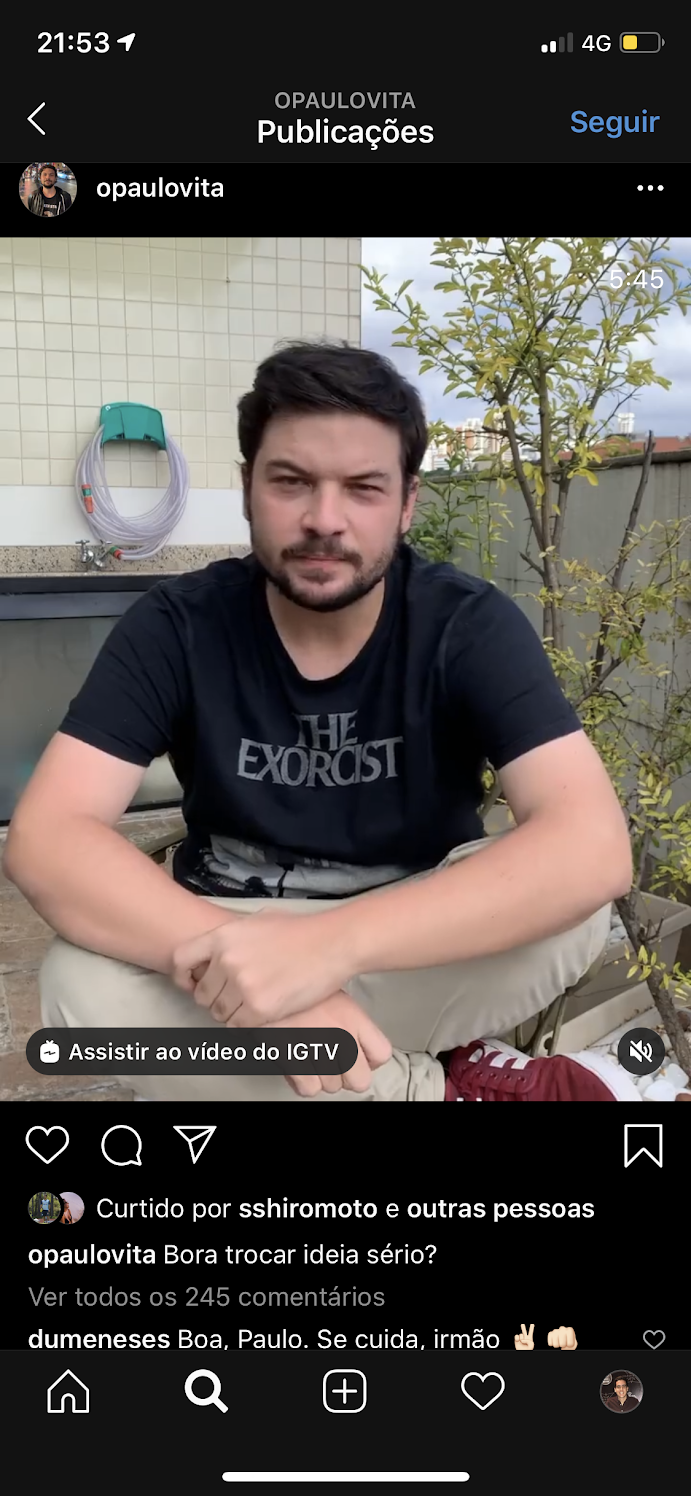
Task: Create a new post with the plus tab
Action: (345, 1391)
